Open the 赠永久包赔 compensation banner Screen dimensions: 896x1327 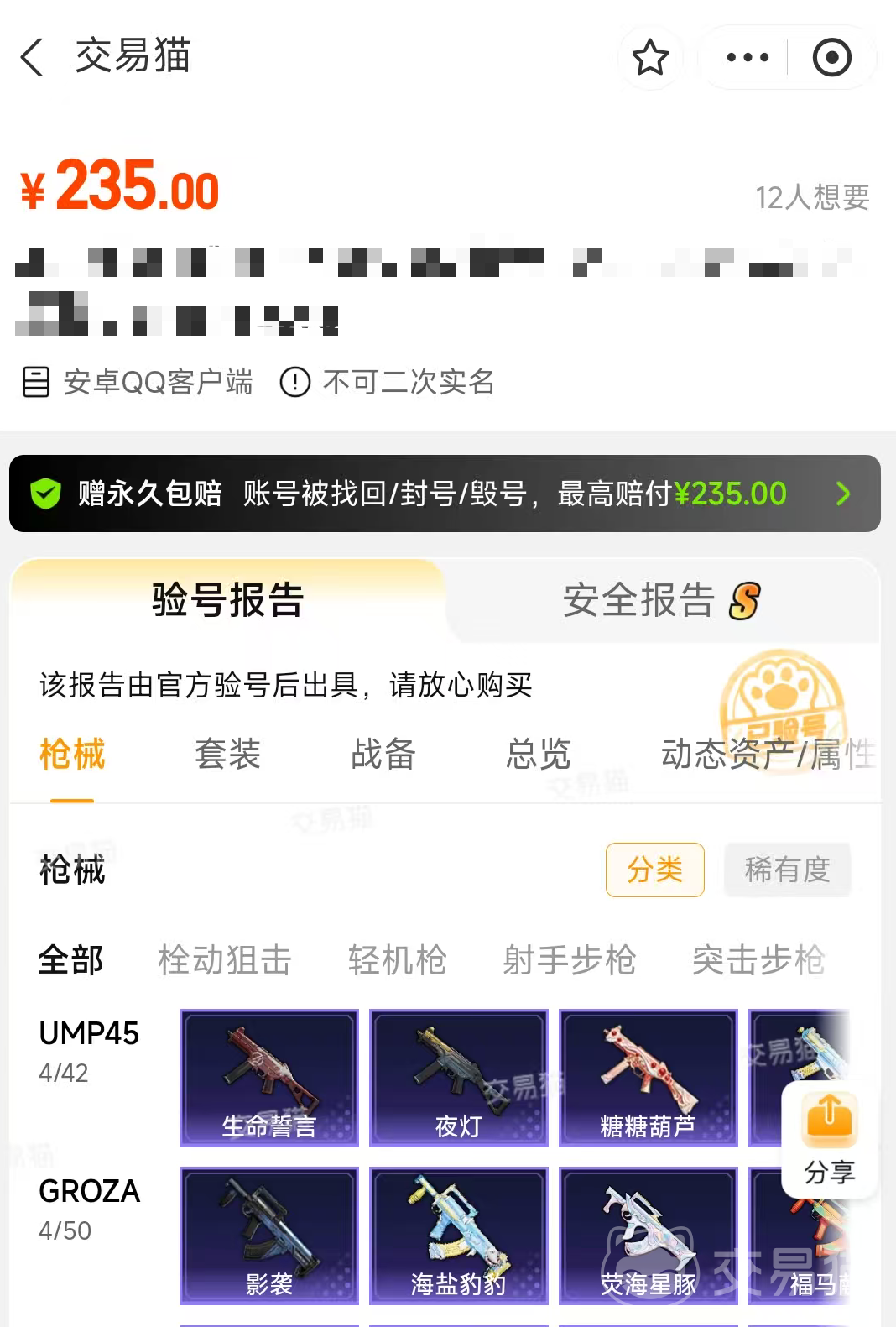pyautogui.click(x=445, y=494)
